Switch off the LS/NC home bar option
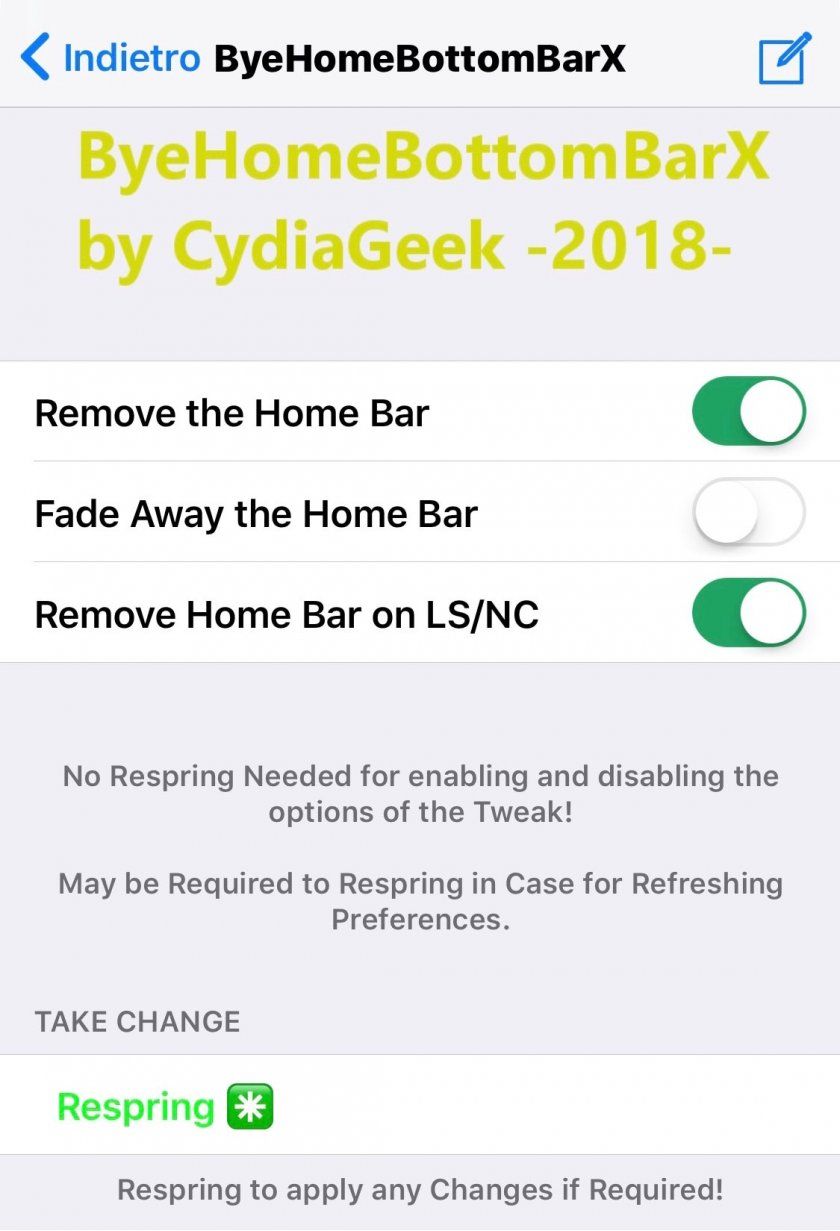Screen dimensions: 840x1231 [748, 614]
